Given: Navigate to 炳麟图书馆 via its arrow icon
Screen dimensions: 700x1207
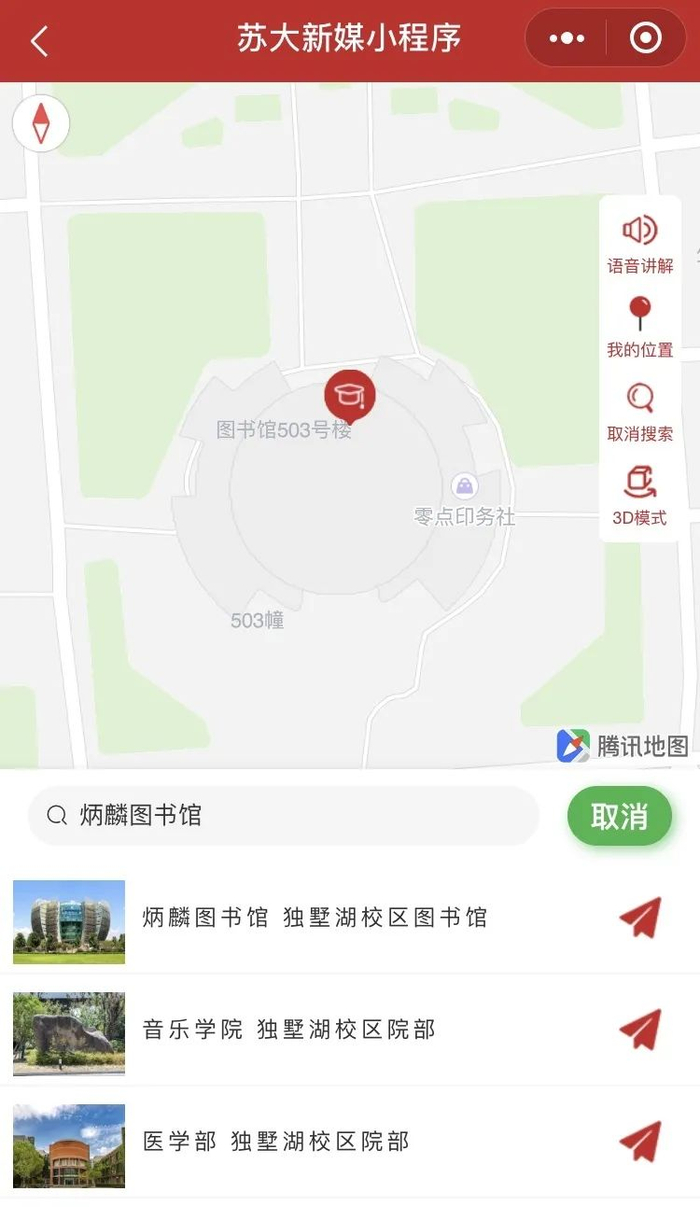Looking at the screenshot, I should [640, 918].
